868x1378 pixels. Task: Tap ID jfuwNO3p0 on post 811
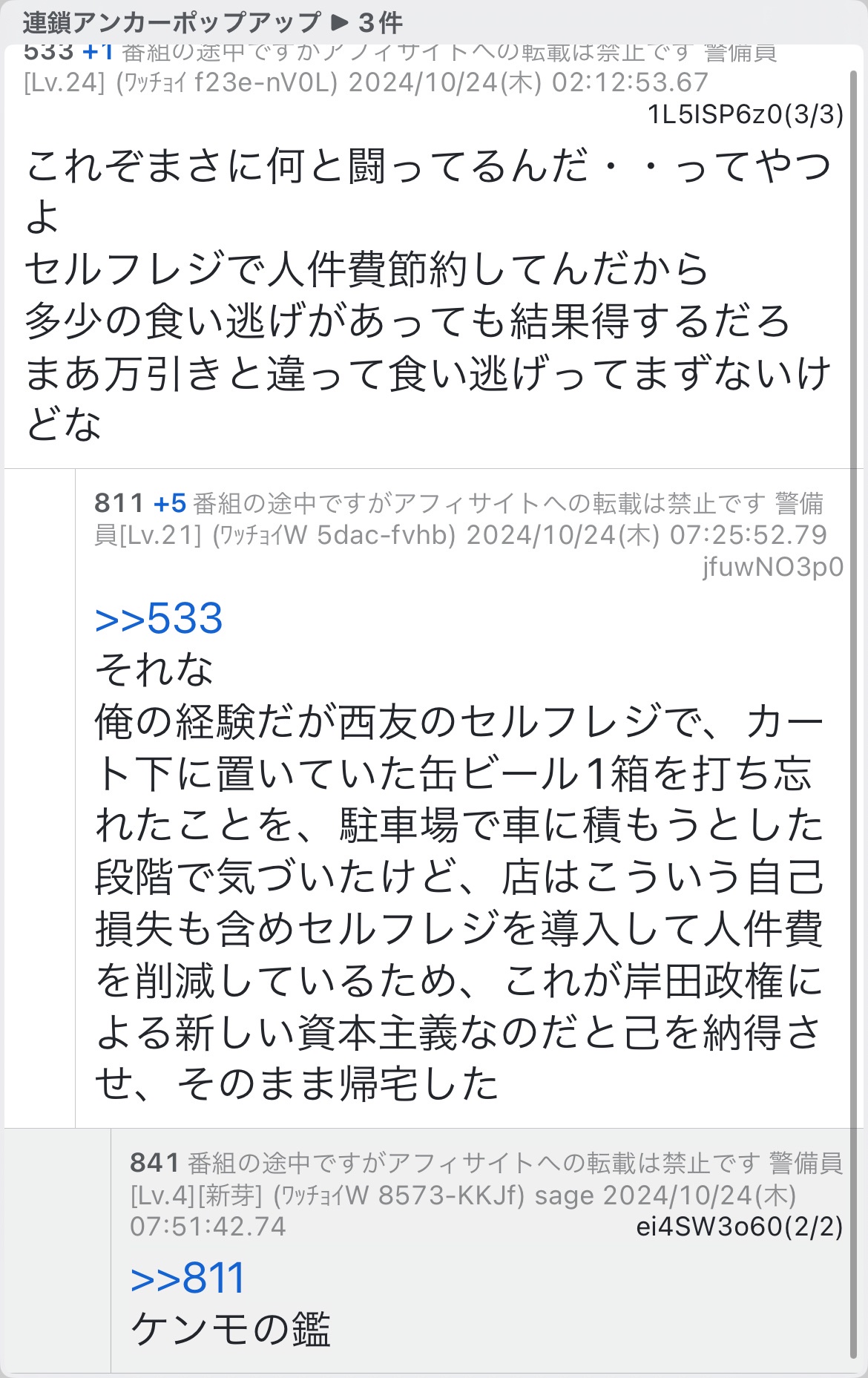pyautogui.click(x=772, y=566)
